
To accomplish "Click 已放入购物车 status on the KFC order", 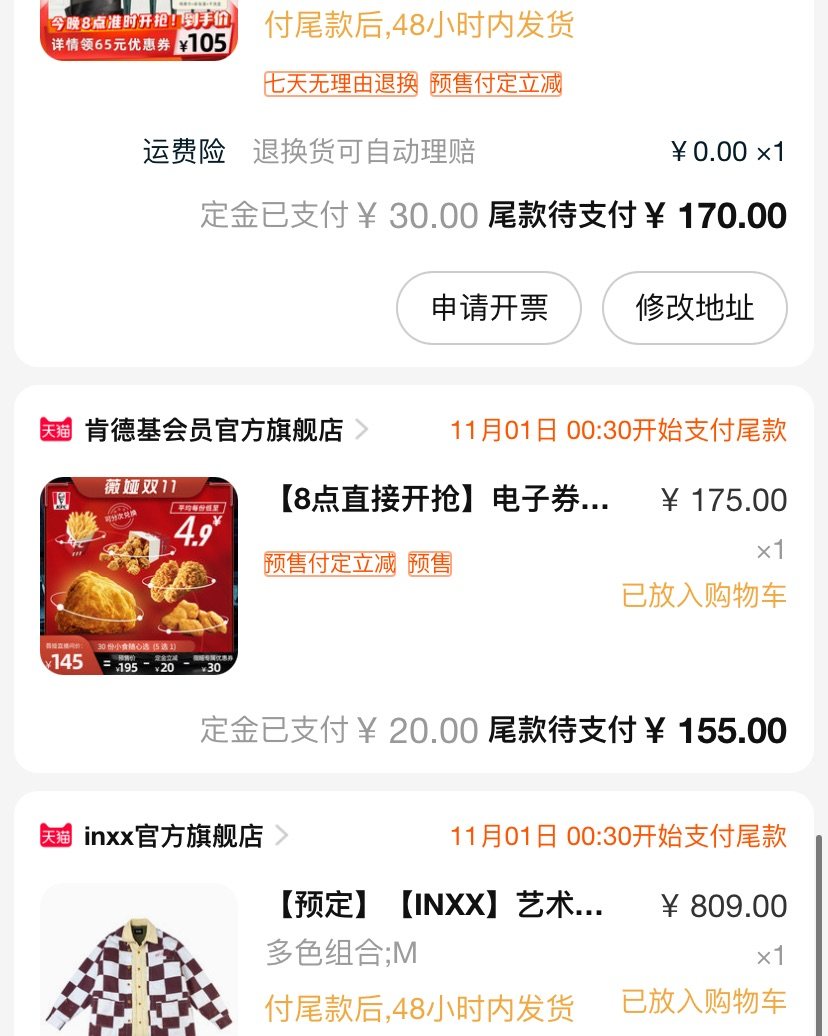I will pyautogui.click(x=703, y=595).
